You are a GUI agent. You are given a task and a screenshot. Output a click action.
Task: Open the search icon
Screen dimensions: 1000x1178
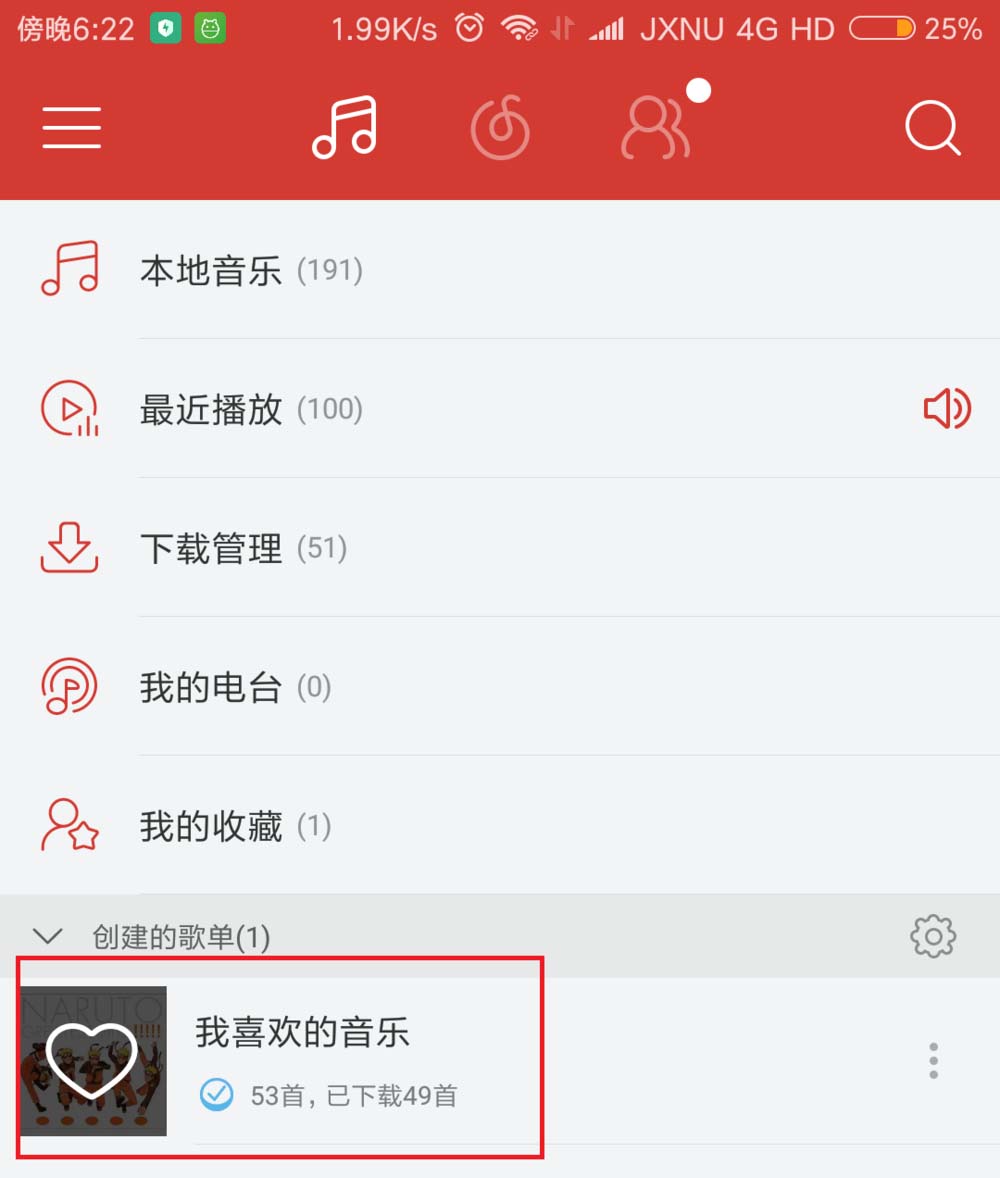pos(932,128)
